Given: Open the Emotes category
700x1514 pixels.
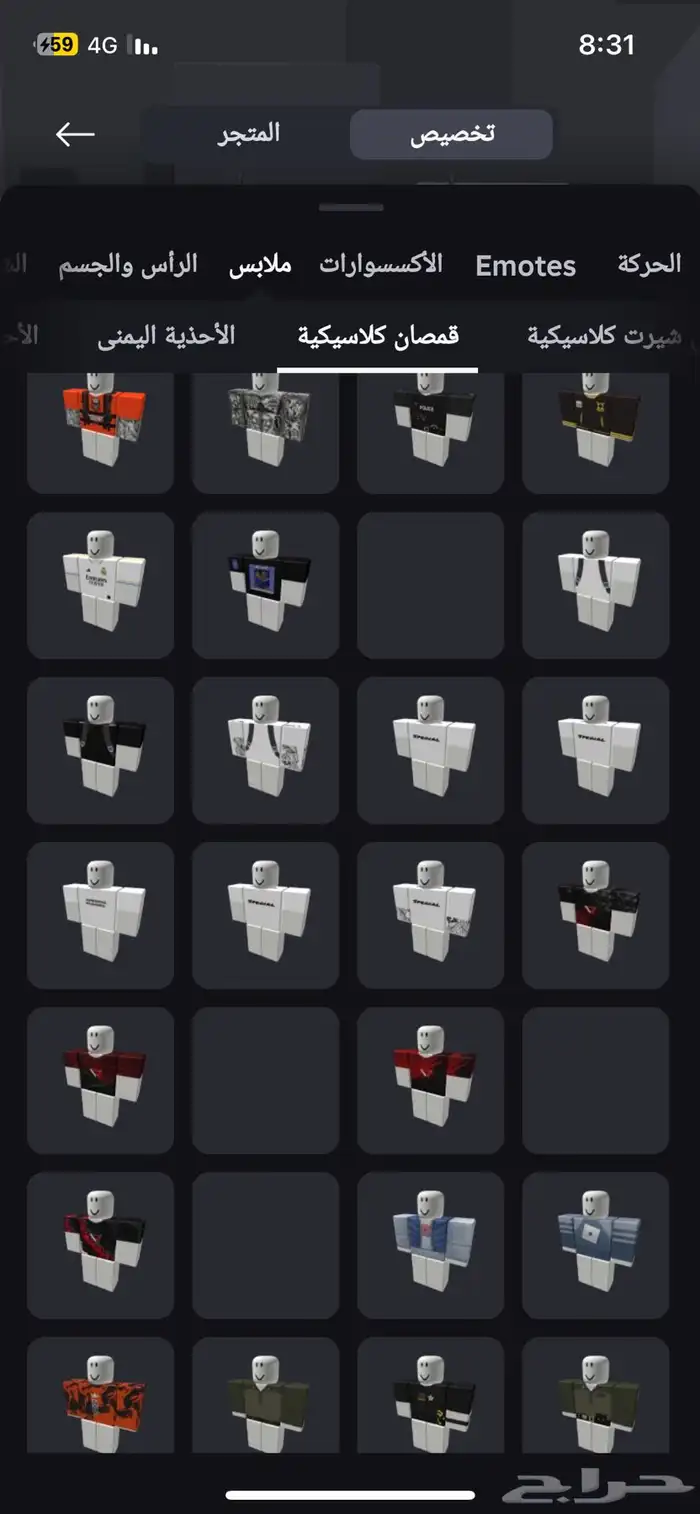Looking at the screenshot, I should (x=525, y=266).
